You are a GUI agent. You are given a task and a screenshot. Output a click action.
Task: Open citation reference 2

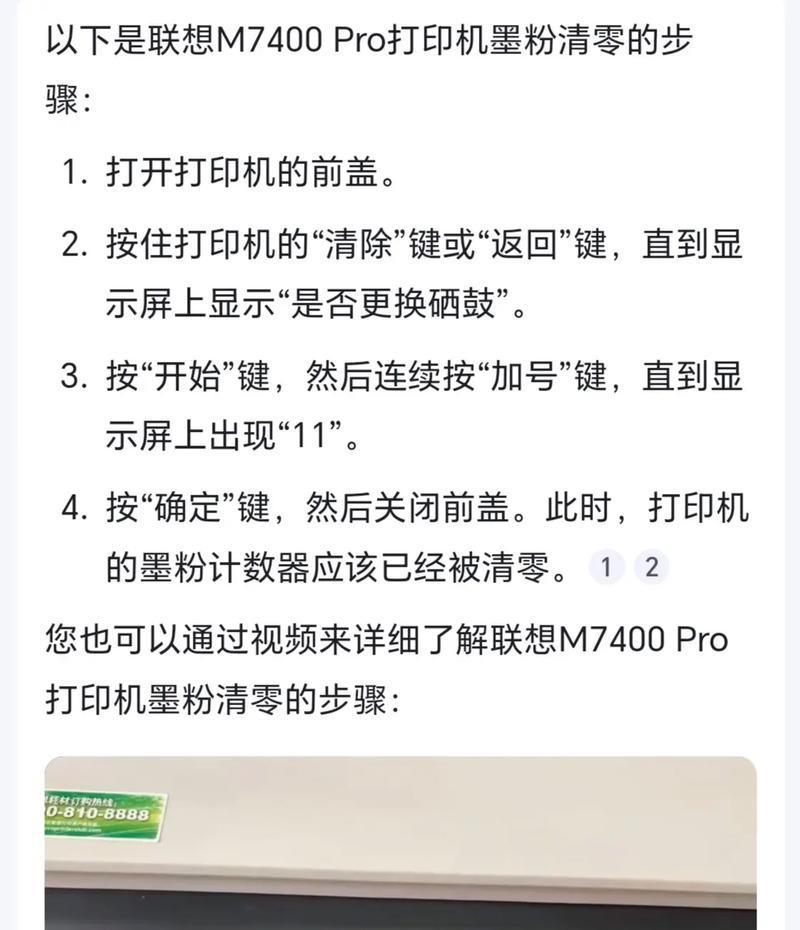coord(651,567)
